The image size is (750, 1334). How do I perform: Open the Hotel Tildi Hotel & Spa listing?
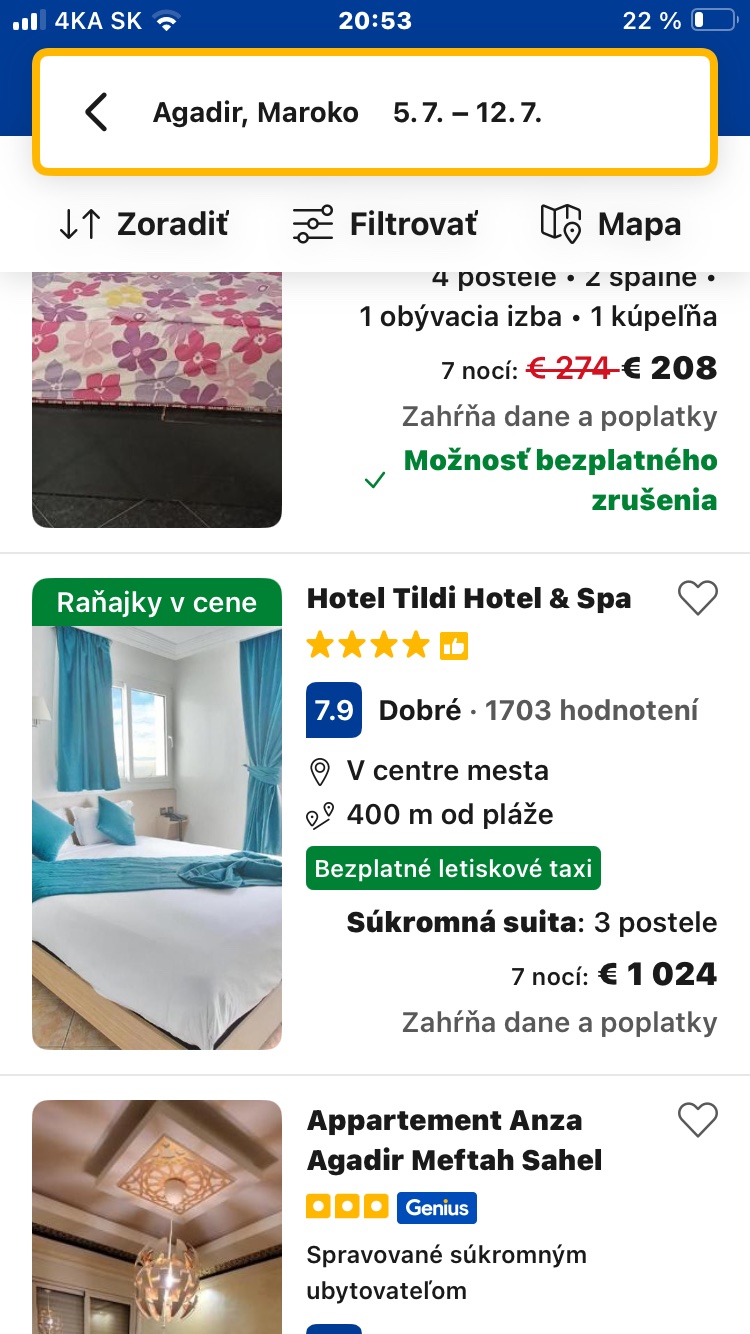pos(468,599)
